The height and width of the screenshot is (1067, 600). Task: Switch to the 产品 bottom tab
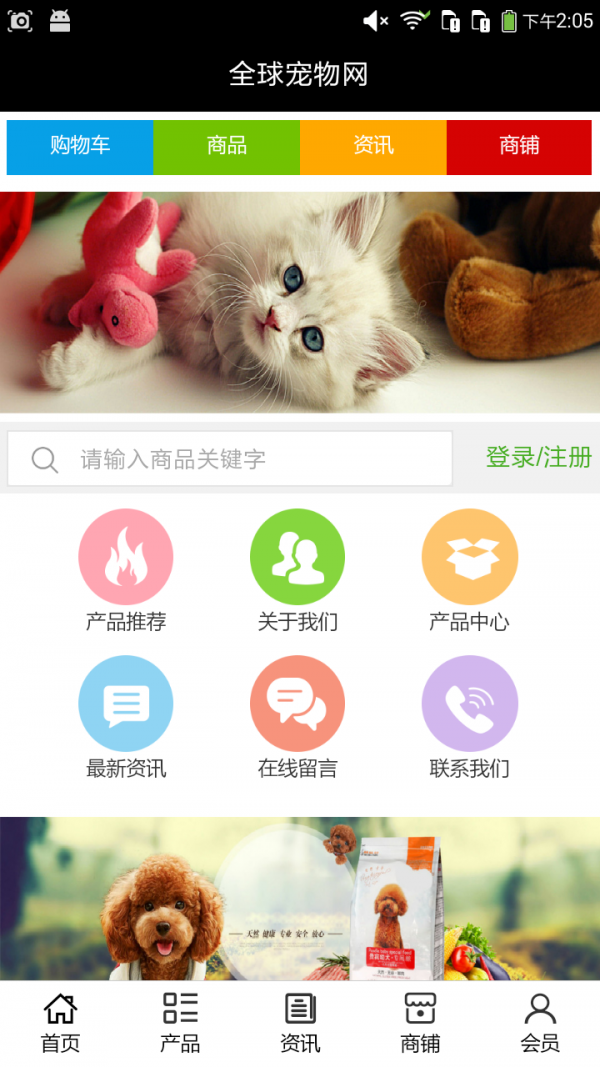(180, 1023)
